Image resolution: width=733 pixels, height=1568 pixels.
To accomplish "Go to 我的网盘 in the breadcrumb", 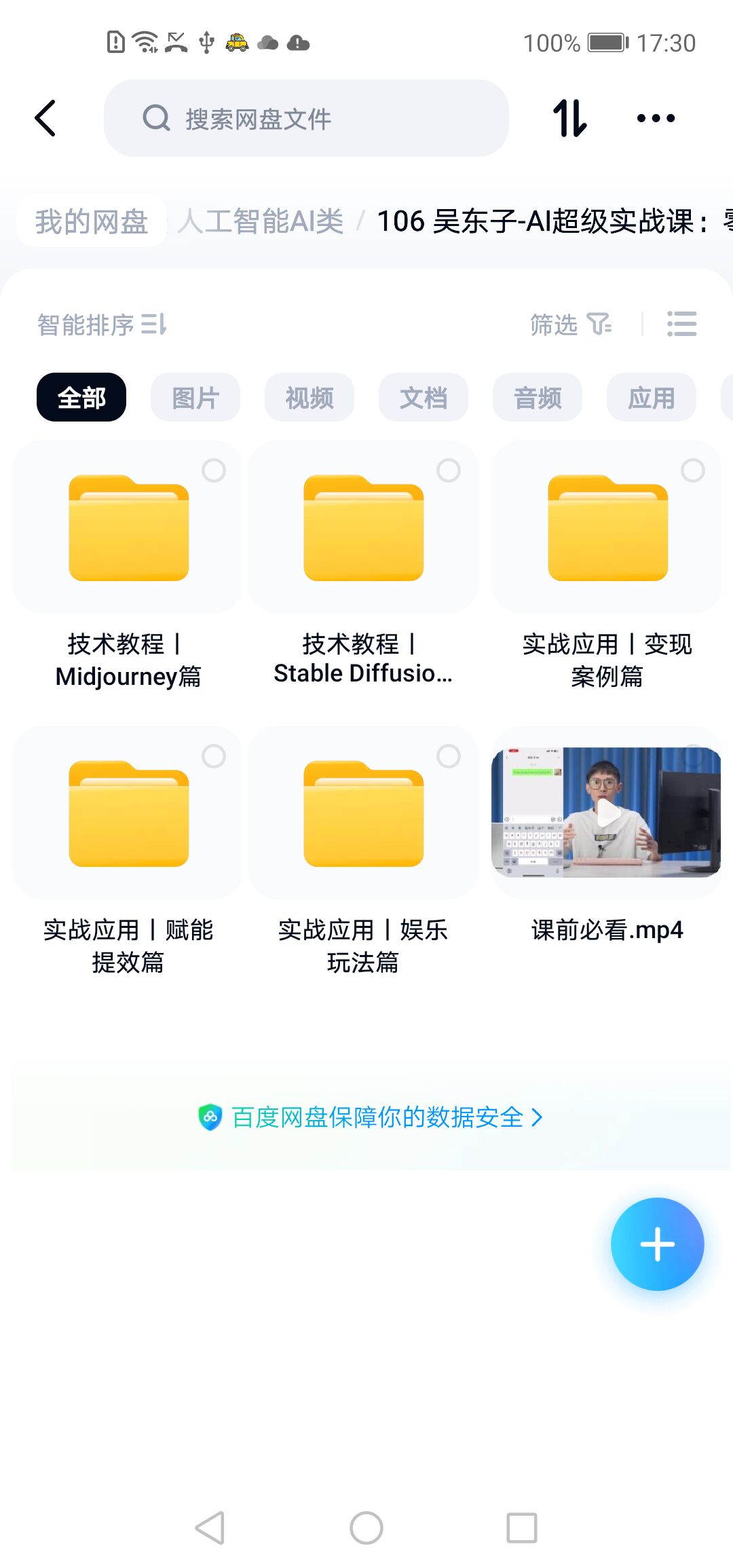I will (x=92, y=221).
